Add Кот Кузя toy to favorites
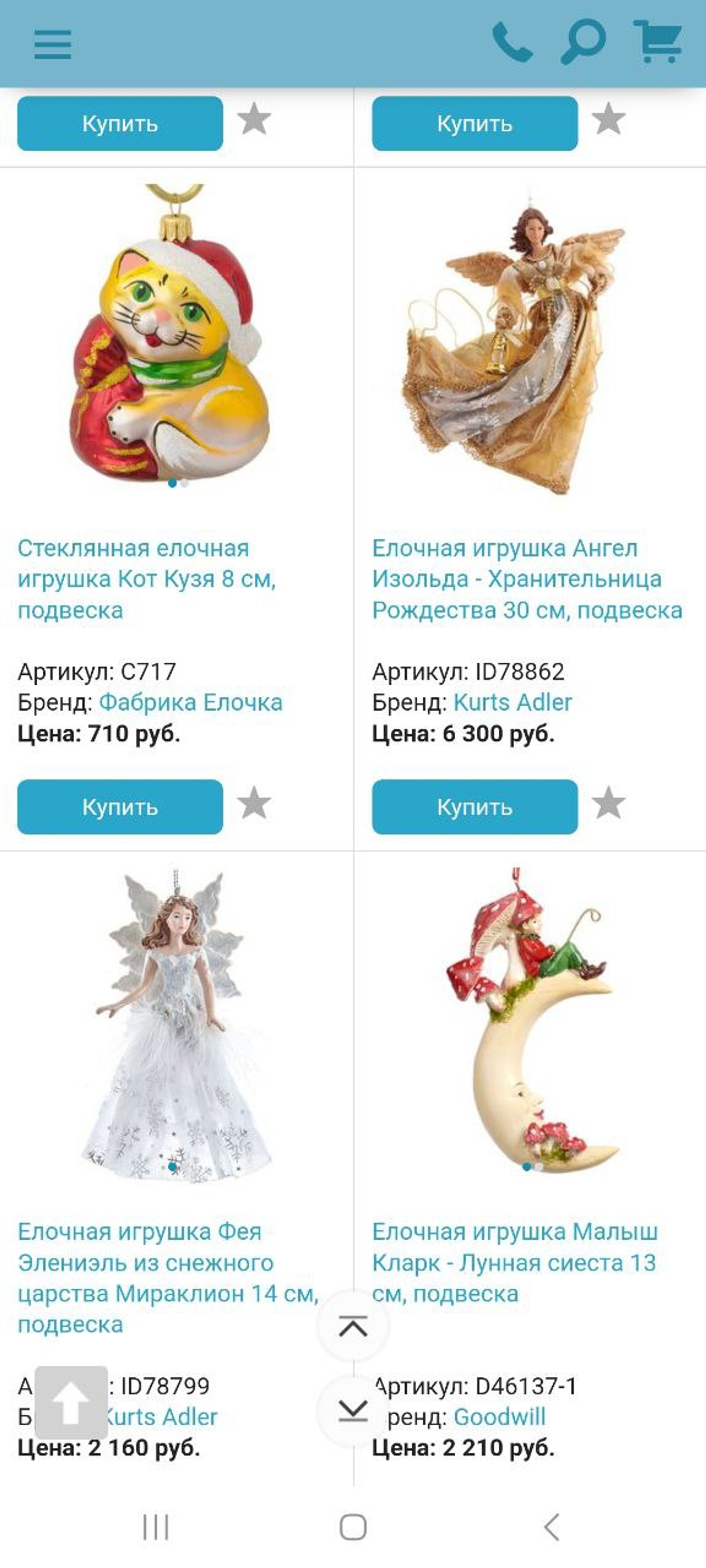 pyautogui.click(x=254, y=803)
